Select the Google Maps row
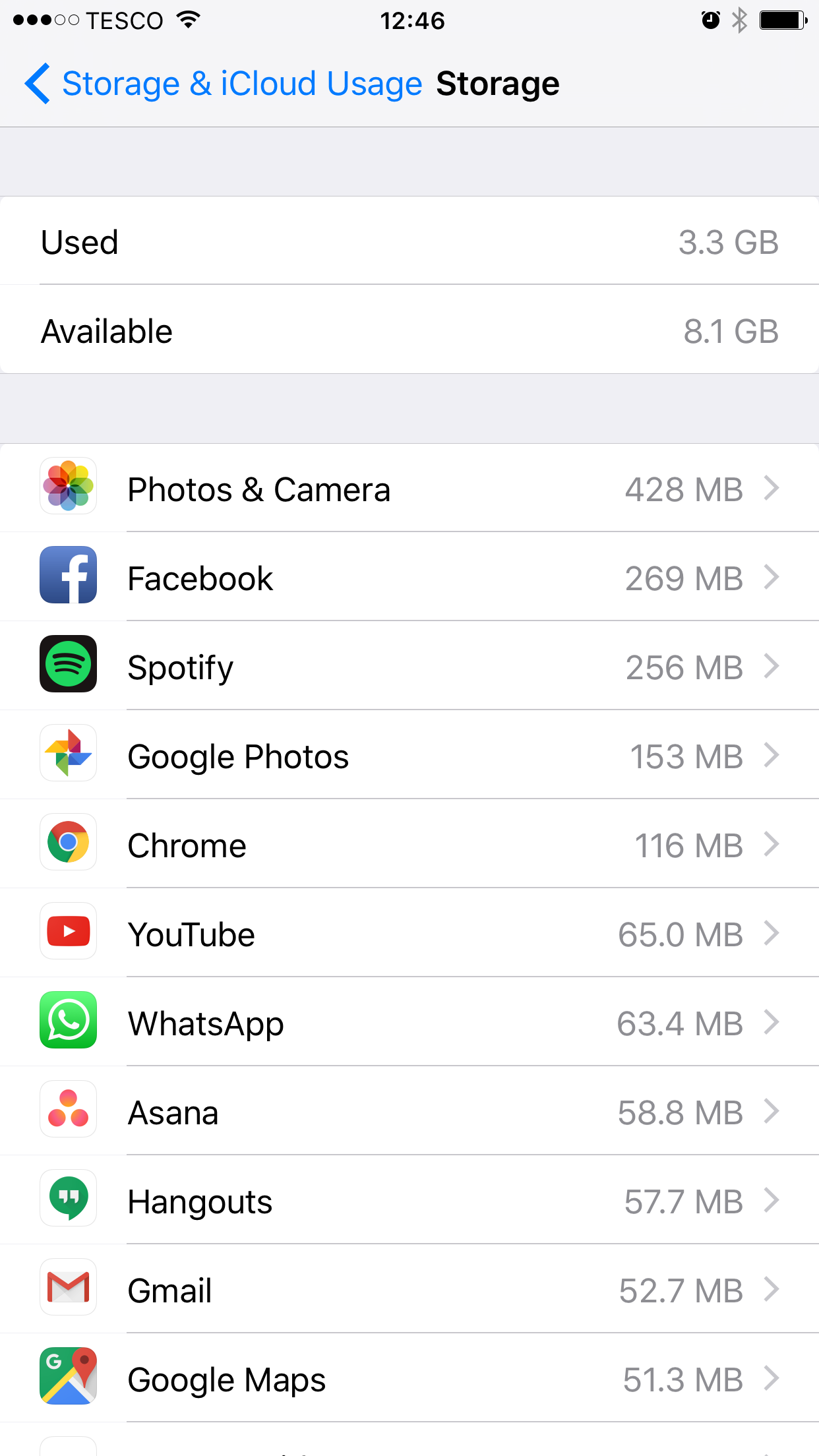Image resolution: width=819 pixels, height=1456 pixels. click(x=409, y=1378)
